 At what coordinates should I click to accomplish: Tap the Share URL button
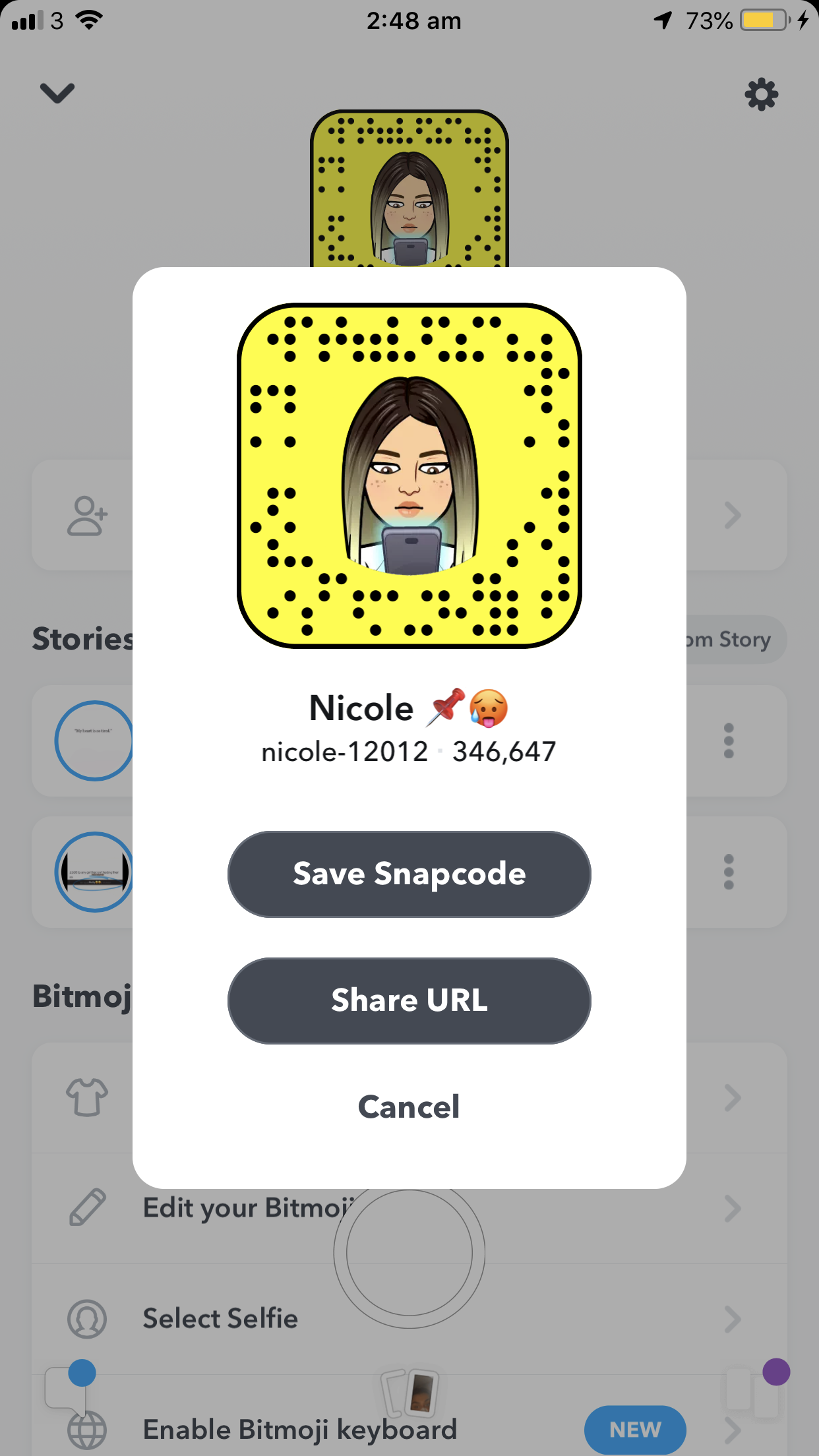[409, 1000]
